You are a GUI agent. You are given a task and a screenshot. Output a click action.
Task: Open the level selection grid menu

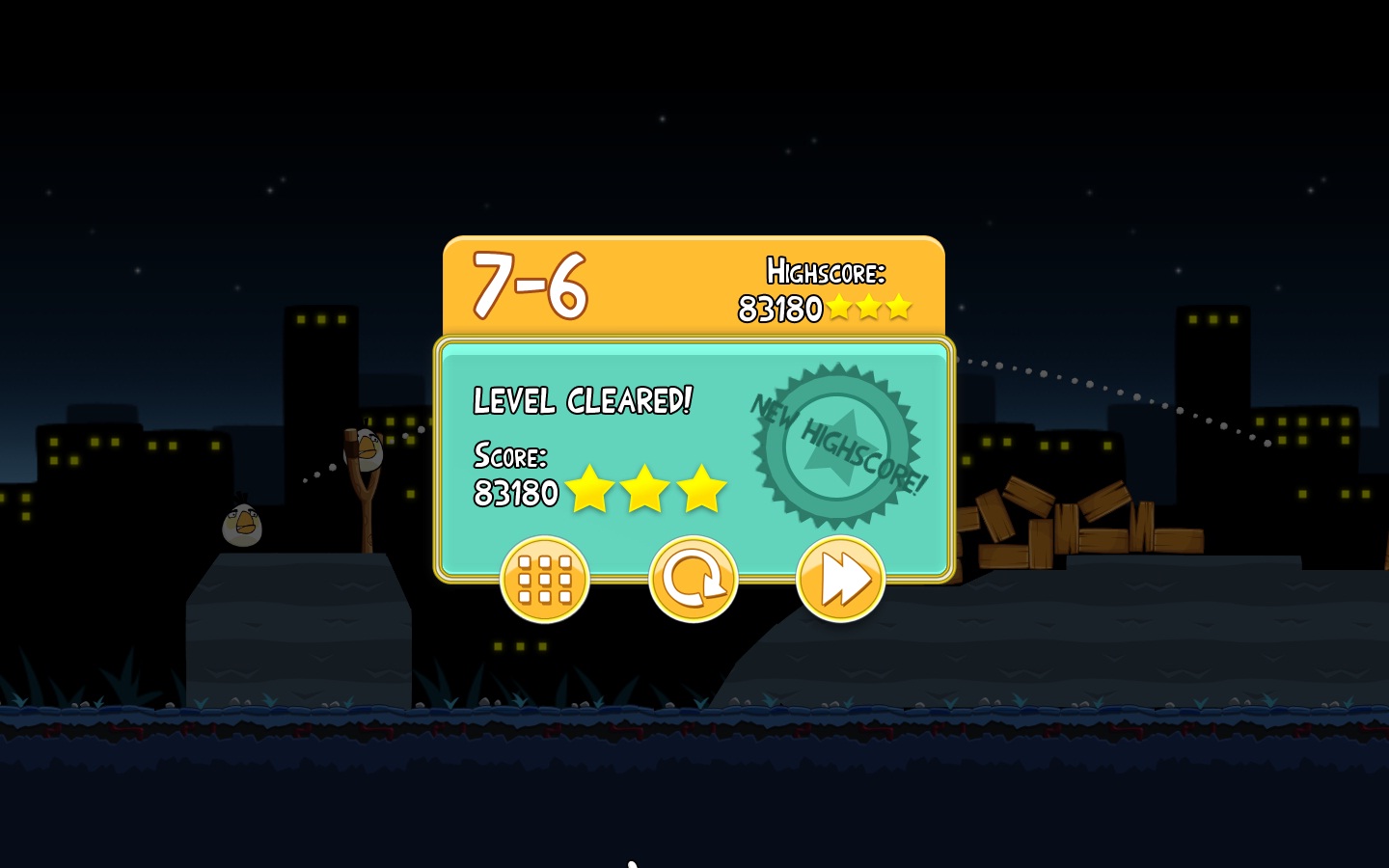click(x=545, y=579)
